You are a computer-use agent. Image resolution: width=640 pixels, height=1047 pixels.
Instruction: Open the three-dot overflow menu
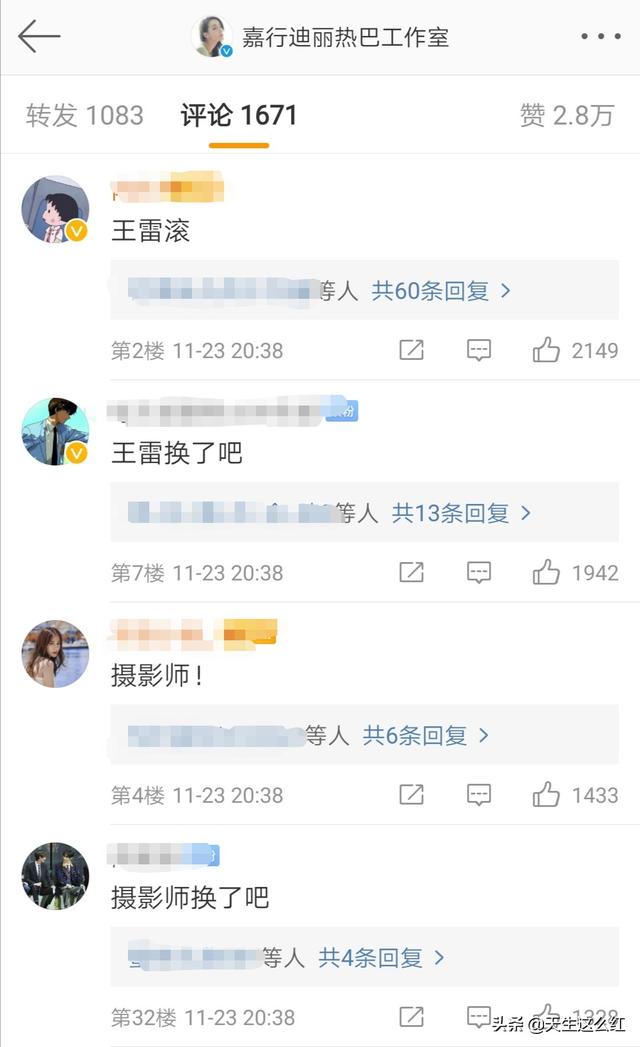(x=600, y=37)
